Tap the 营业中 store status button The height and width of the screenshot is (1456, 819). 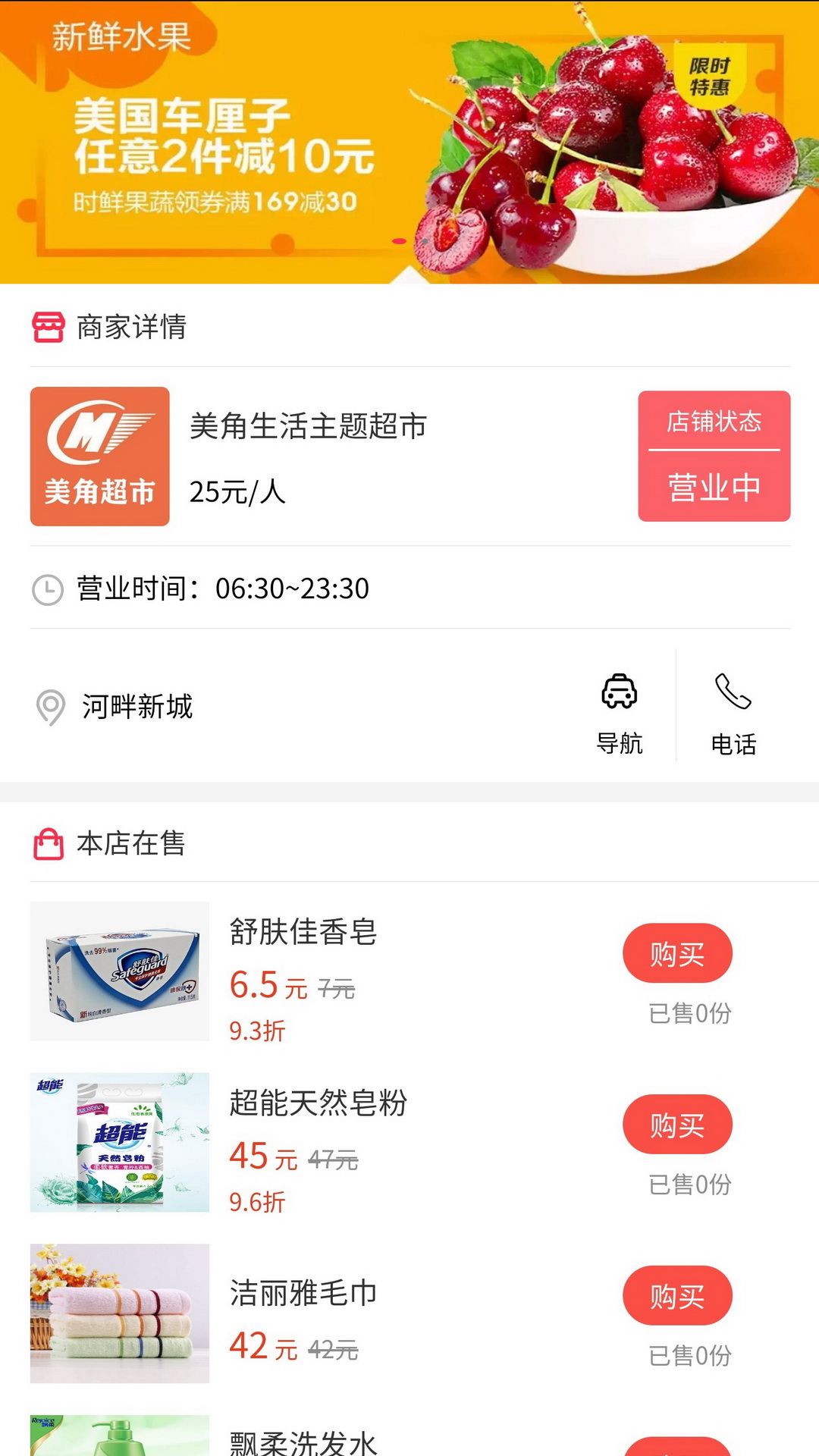coord(714,489)
